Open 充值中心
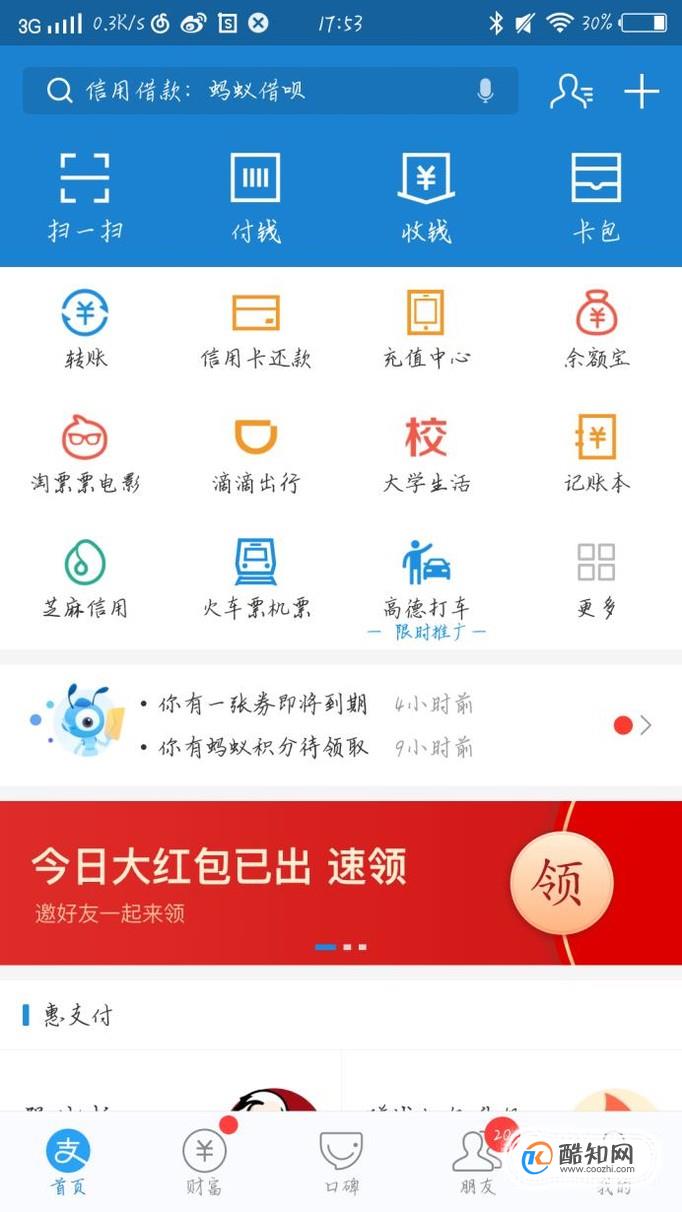Viewport: 682px width, 1212px height. (426, 329)
